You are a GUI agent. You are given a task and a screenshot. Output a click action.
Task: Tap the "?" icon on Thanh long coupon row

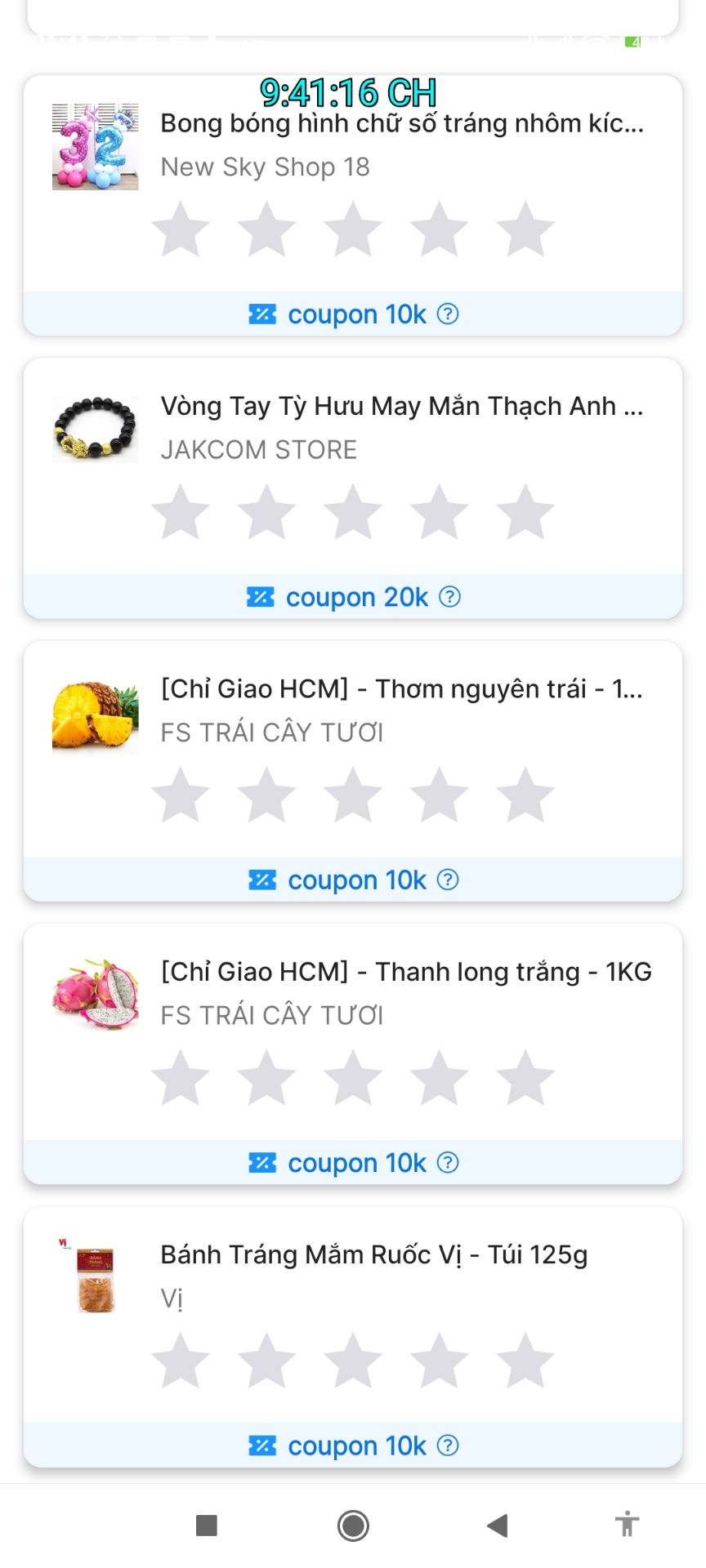[449, 1162]
